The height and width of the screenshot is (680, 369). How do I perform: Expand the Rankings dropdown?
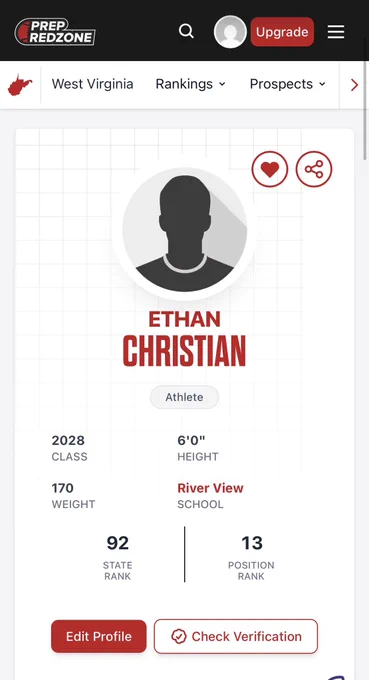(x=190, y=84)
